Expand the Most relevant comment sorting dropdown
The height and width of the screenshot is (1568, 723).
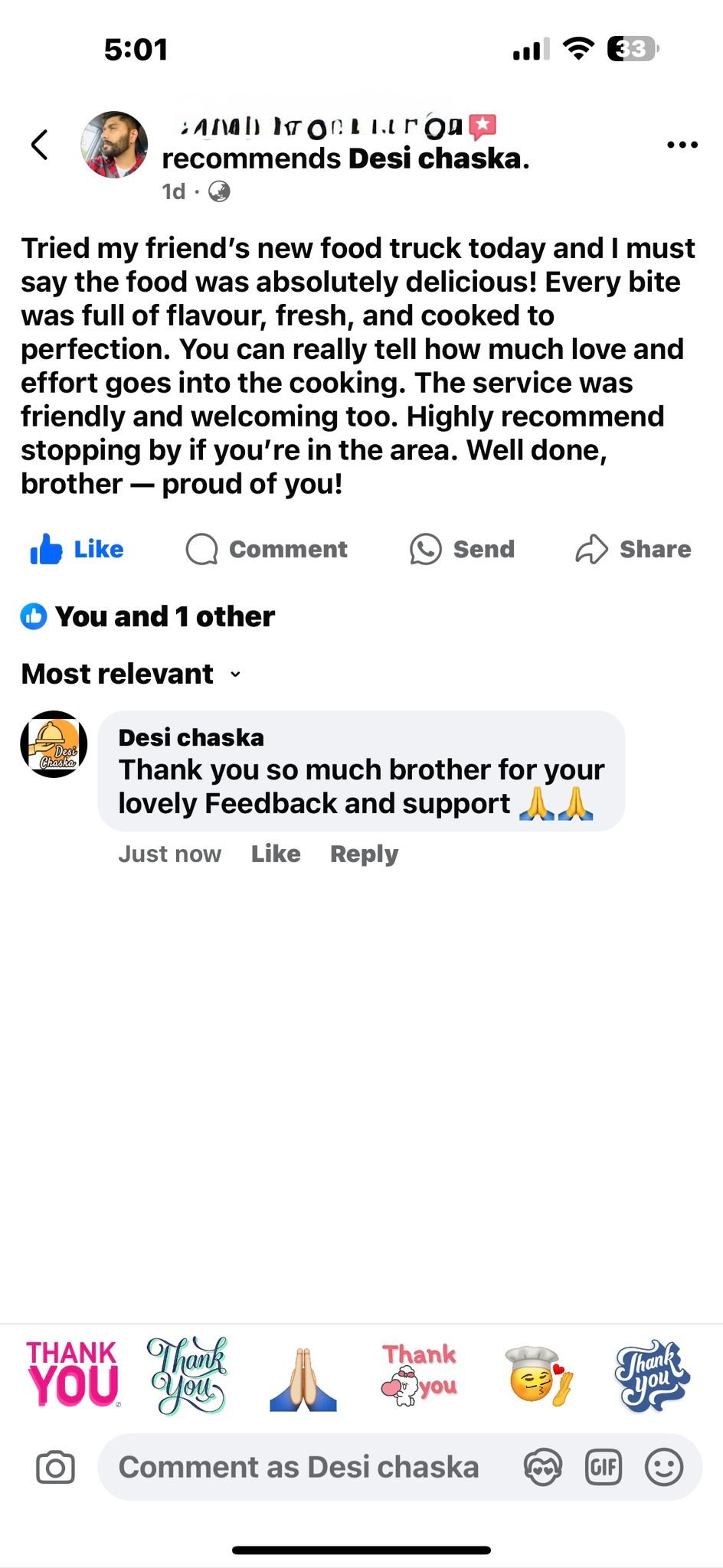click(x=132, y=674)
